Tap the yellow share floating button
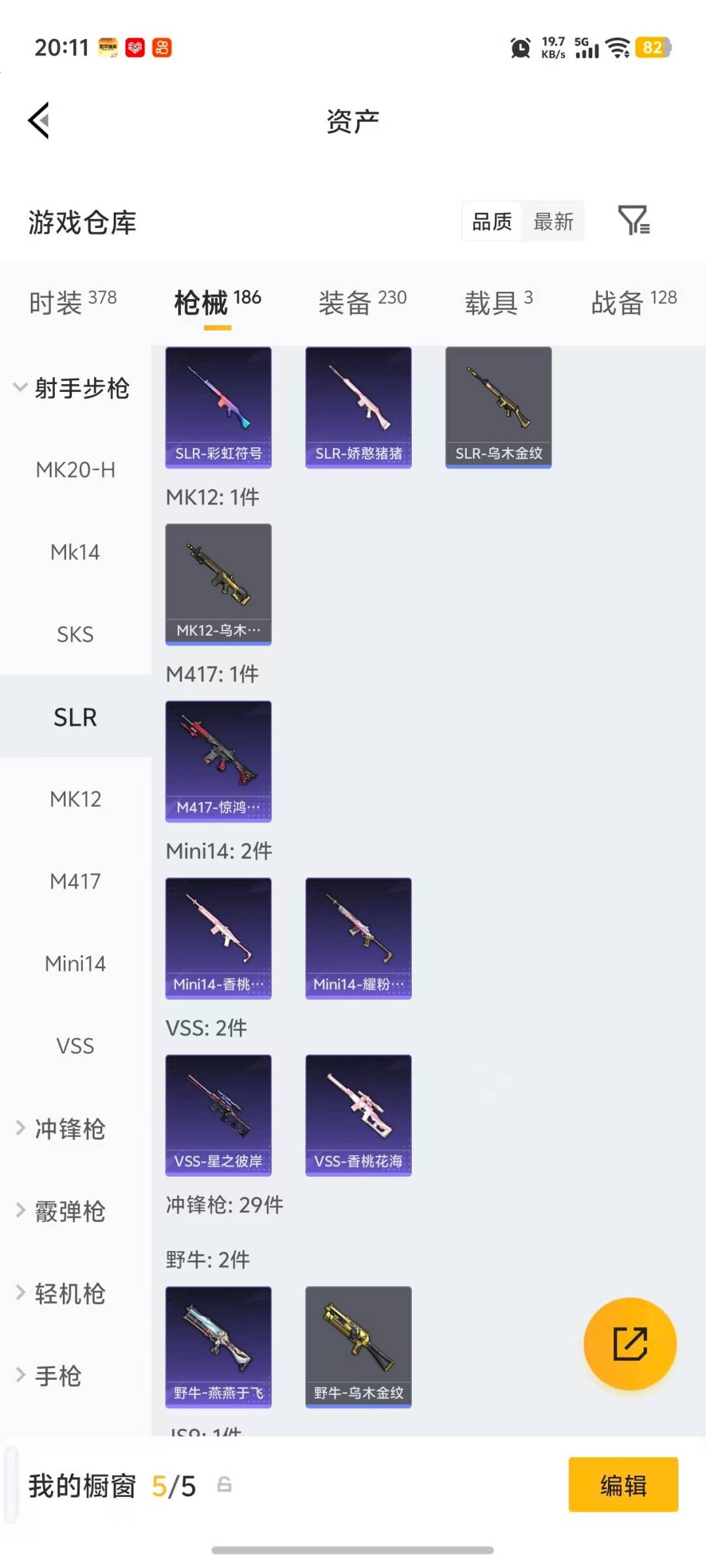Image resolution: width=706 pixels, height=1568 pixels. (630, 1343)
